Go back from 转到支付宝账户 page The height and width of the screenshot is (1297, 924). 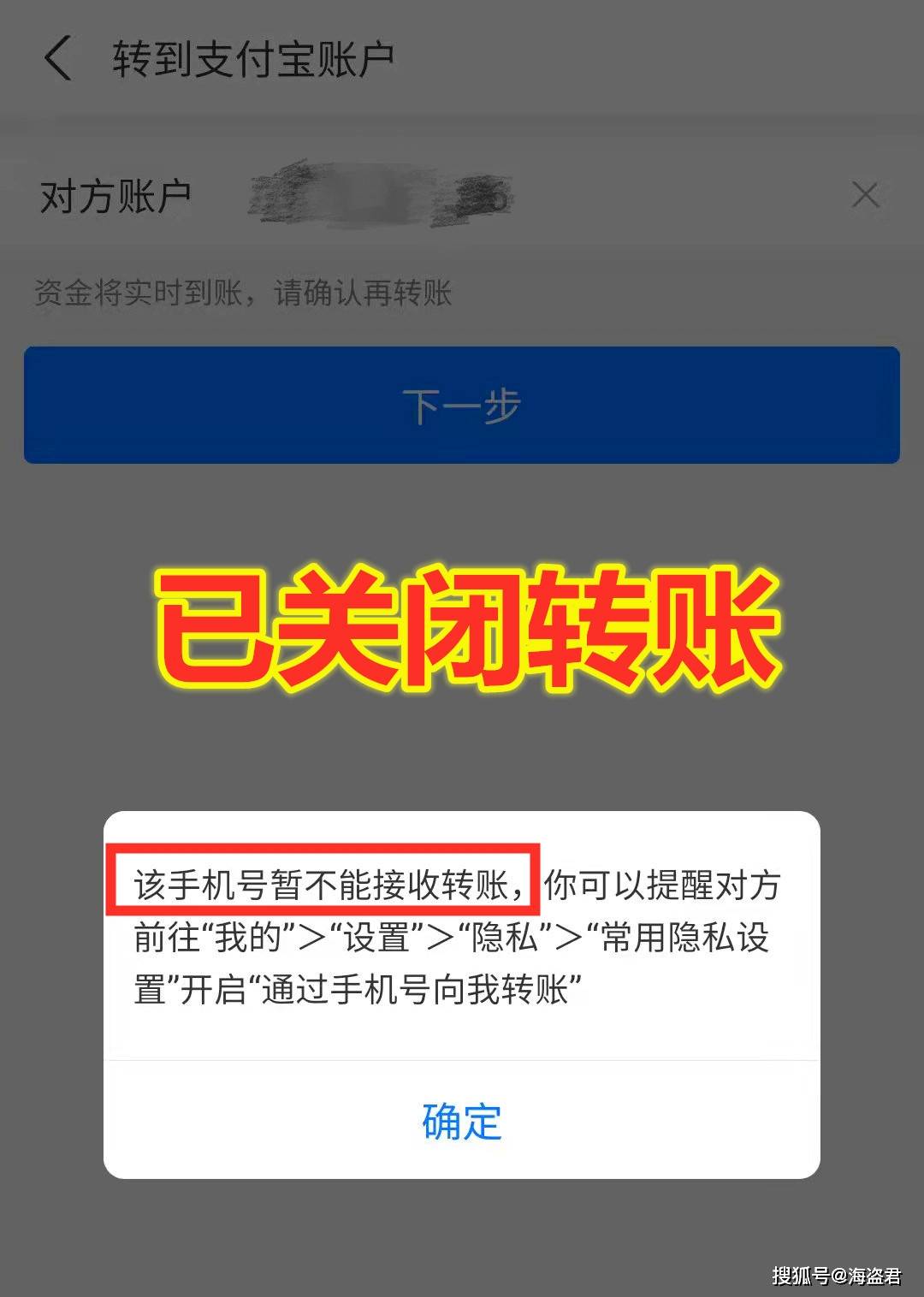pos(58,60)
